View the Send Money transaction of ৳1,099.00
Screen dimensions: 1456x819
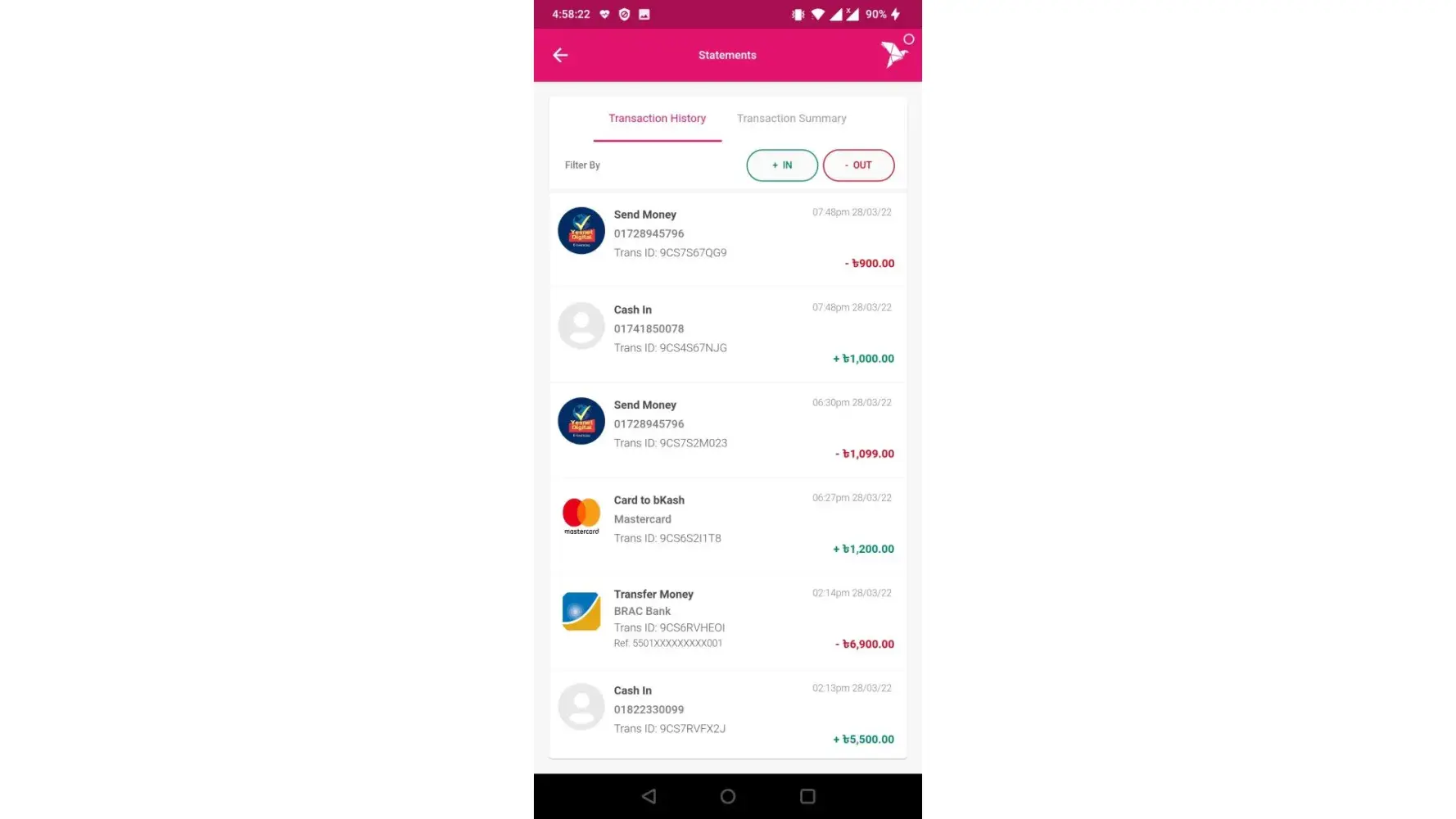pyautogui.click(x=727, y=428)
